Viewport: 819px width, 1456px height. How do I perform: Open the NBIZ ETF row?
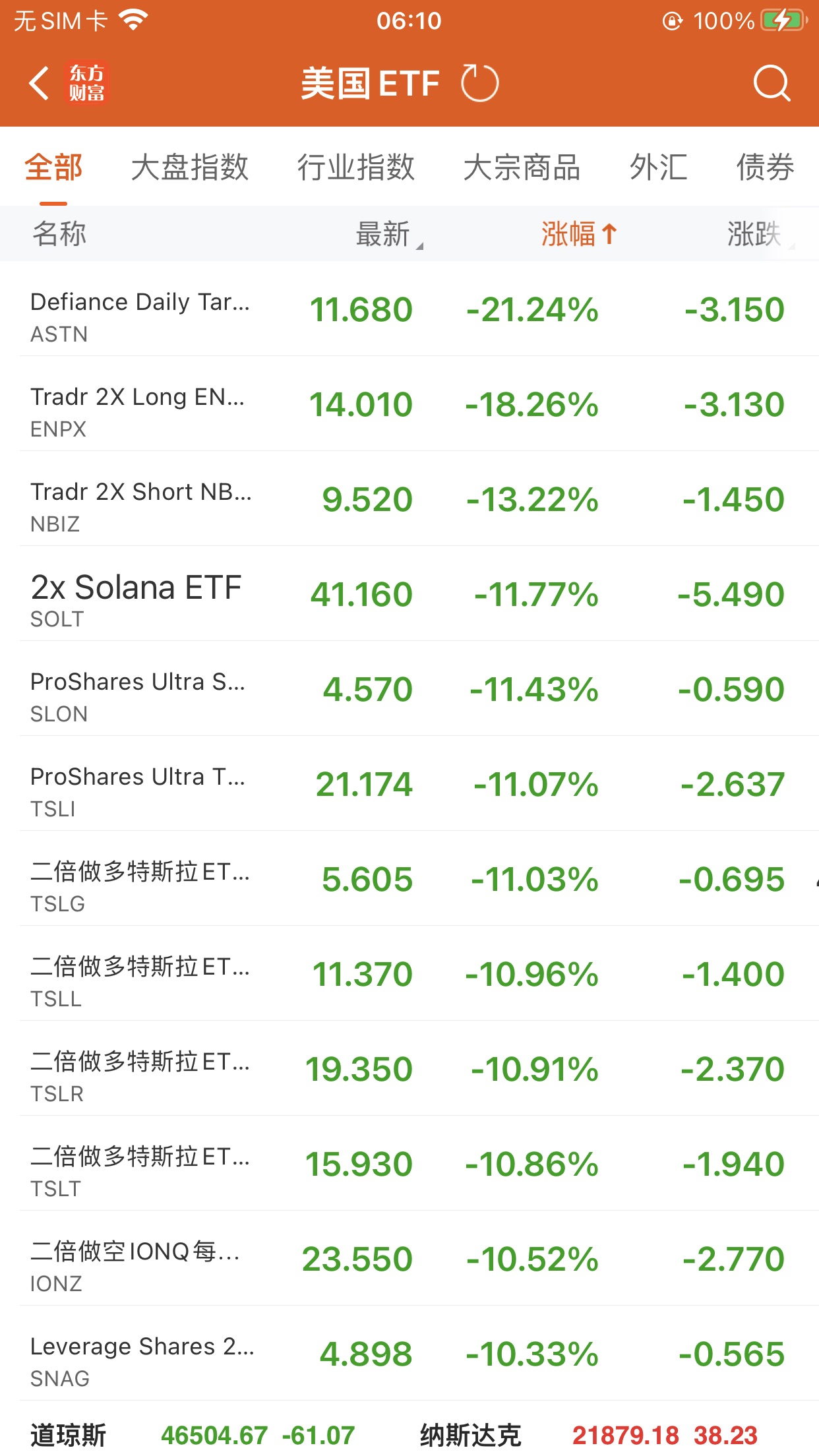pos(409,499)
